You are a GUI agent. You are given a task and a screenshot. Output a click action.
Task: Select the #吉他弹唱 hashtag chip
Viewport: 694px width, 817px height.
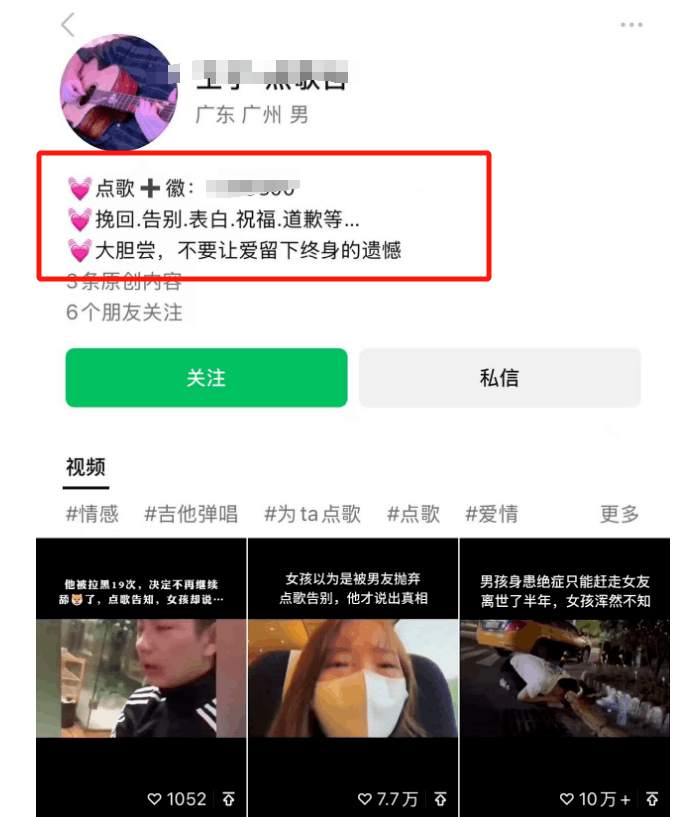point(191,514)
